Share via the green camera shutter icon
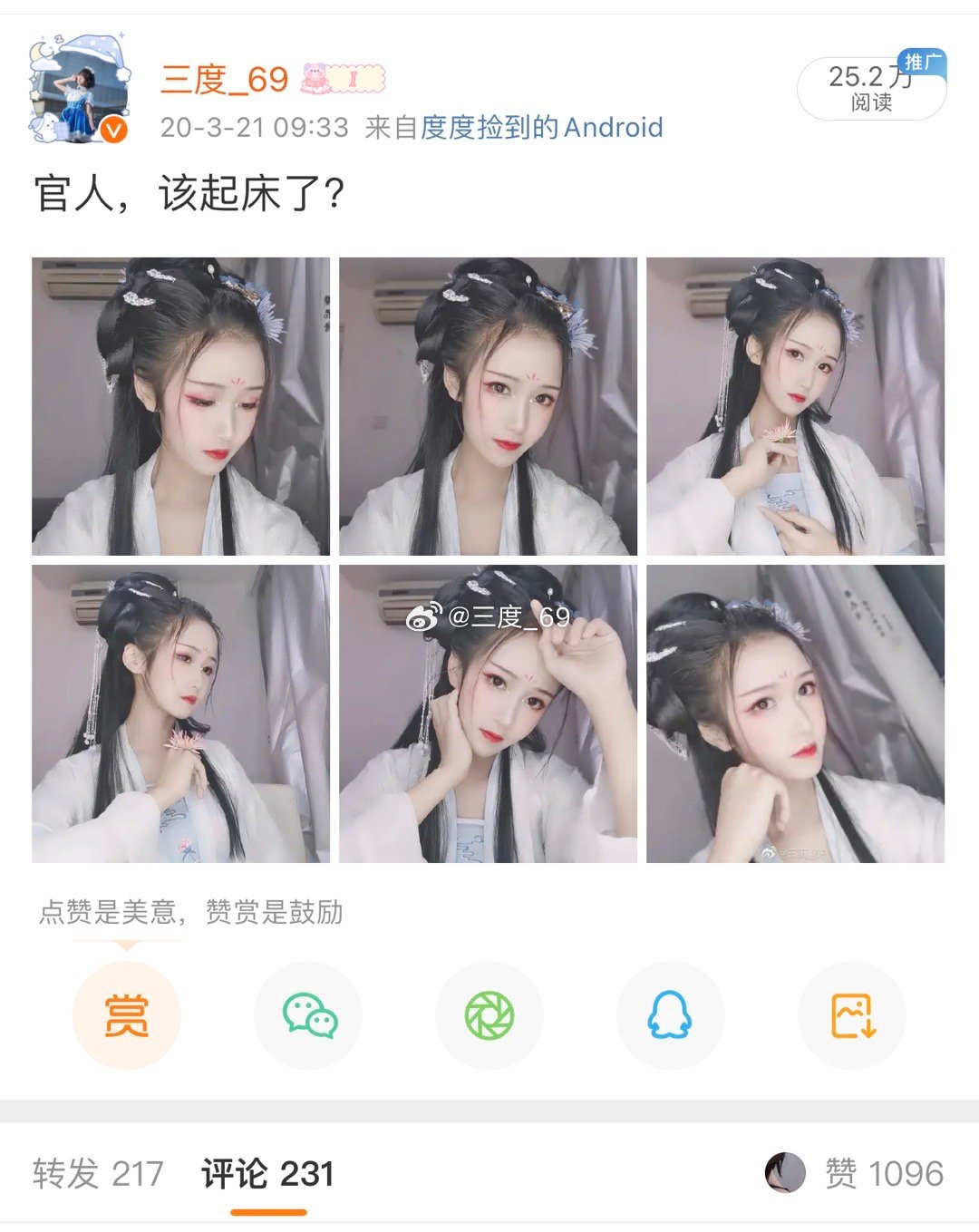 point(489,1015)
